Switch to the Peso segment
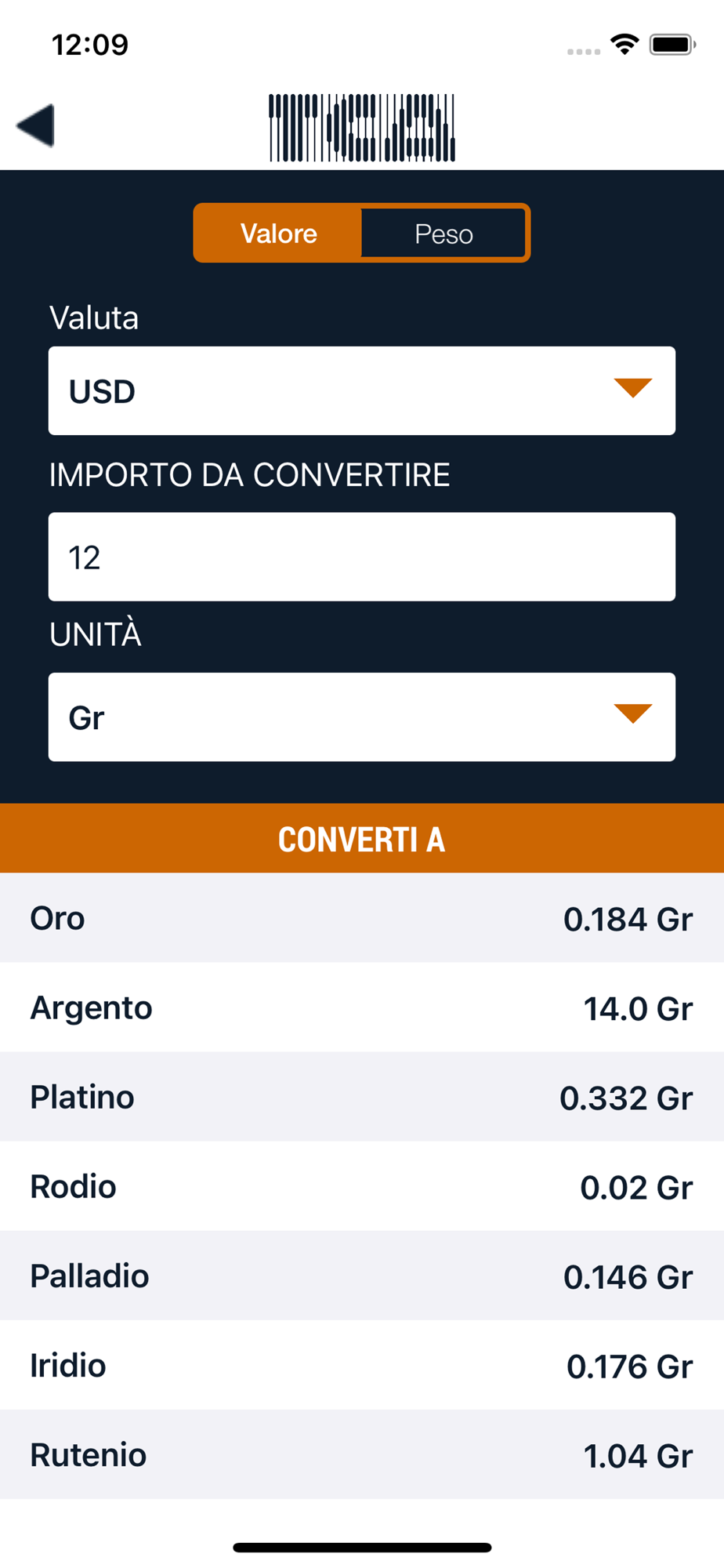The height and width of the screenshot is (1568, 724). [443, 233]
